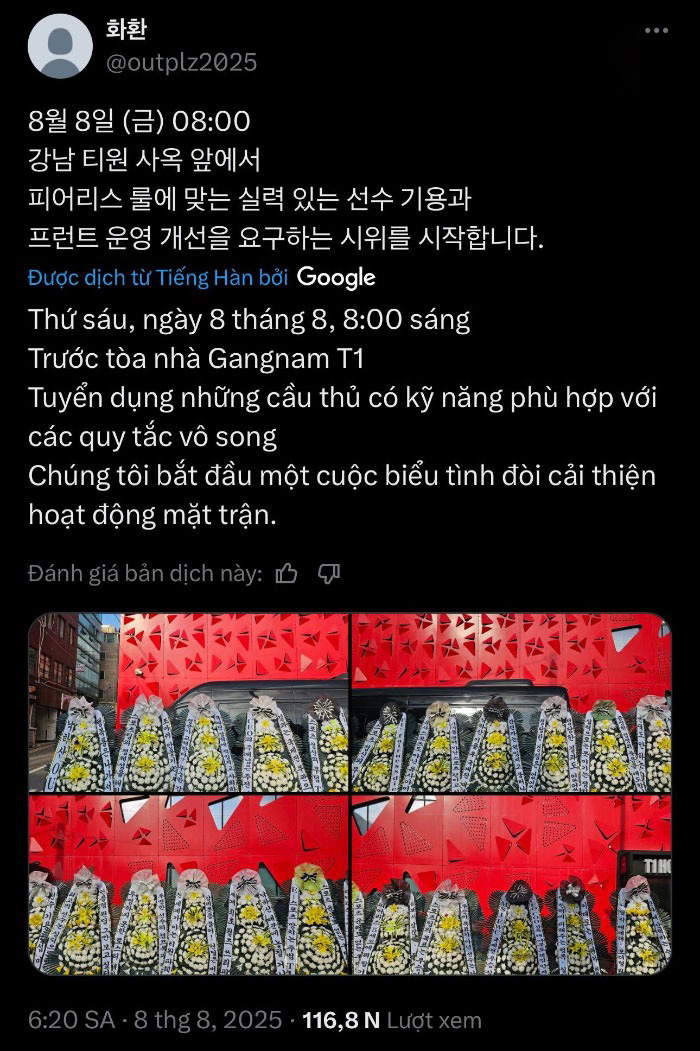Rate the translation thumbs up

click(x=287, y=573)
